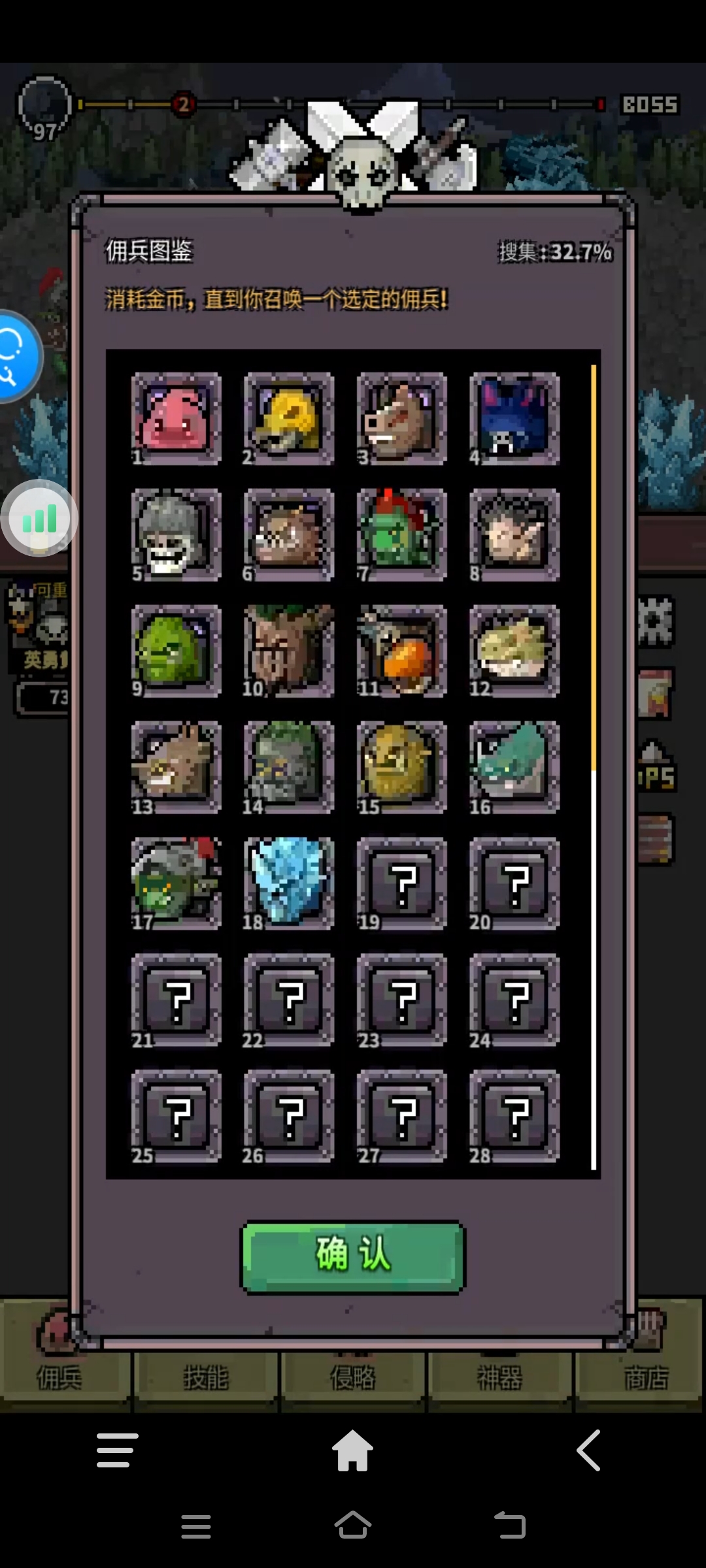706x1568 pixels.
Task: Select mercenary number 4, the blue creature
Action: tap(514, 419)
